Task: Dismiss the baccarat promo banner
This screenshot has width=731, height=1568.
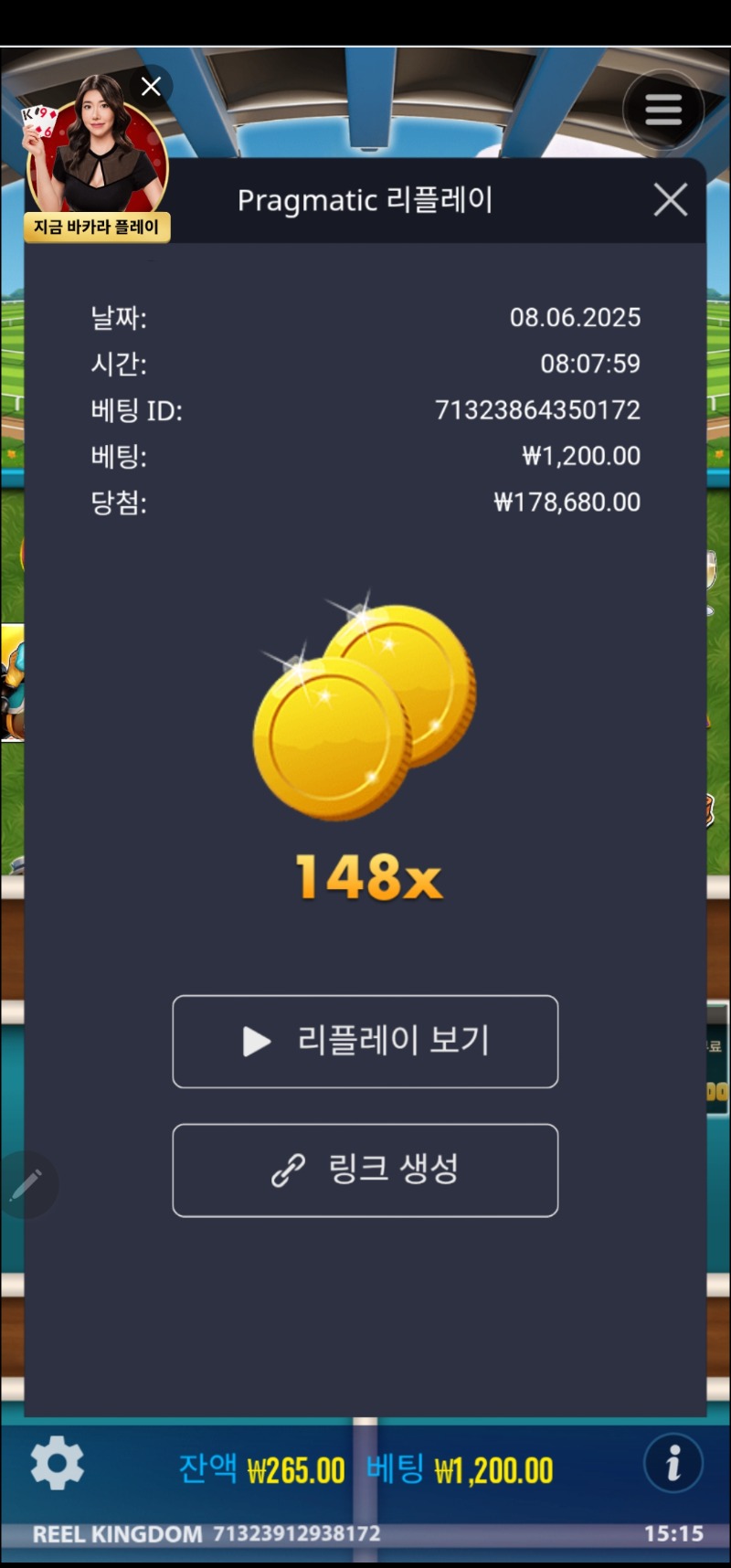Action: pyautogui.click(x=151, y=87)
